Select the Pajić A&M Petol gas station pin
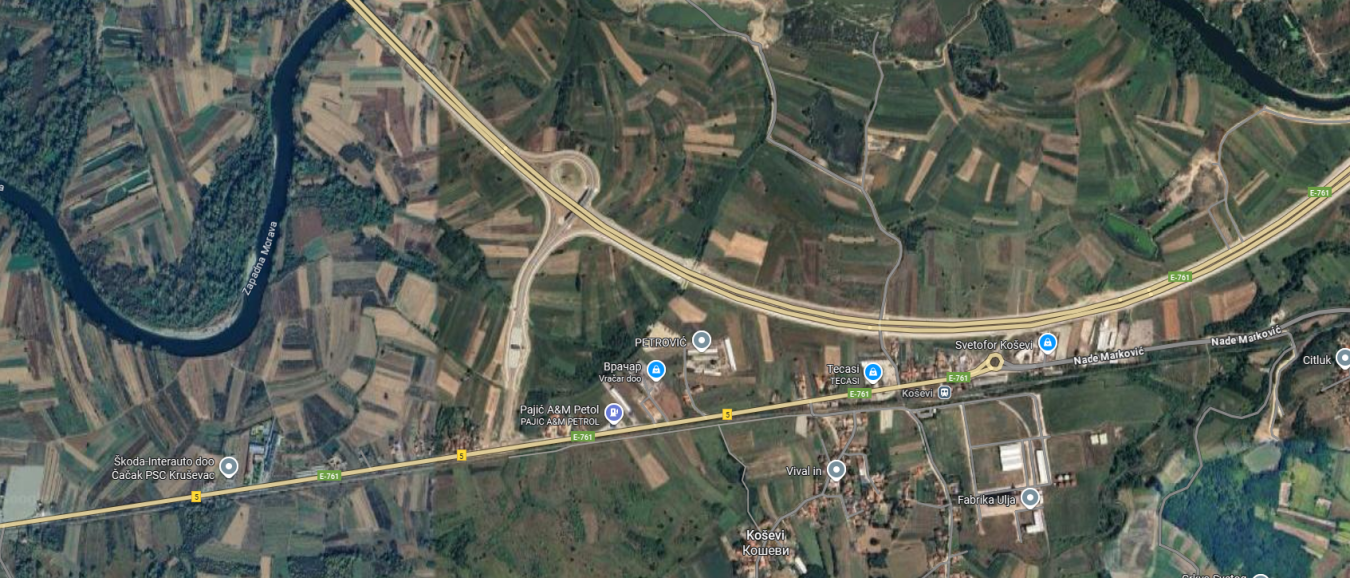 tap(614, 413)
